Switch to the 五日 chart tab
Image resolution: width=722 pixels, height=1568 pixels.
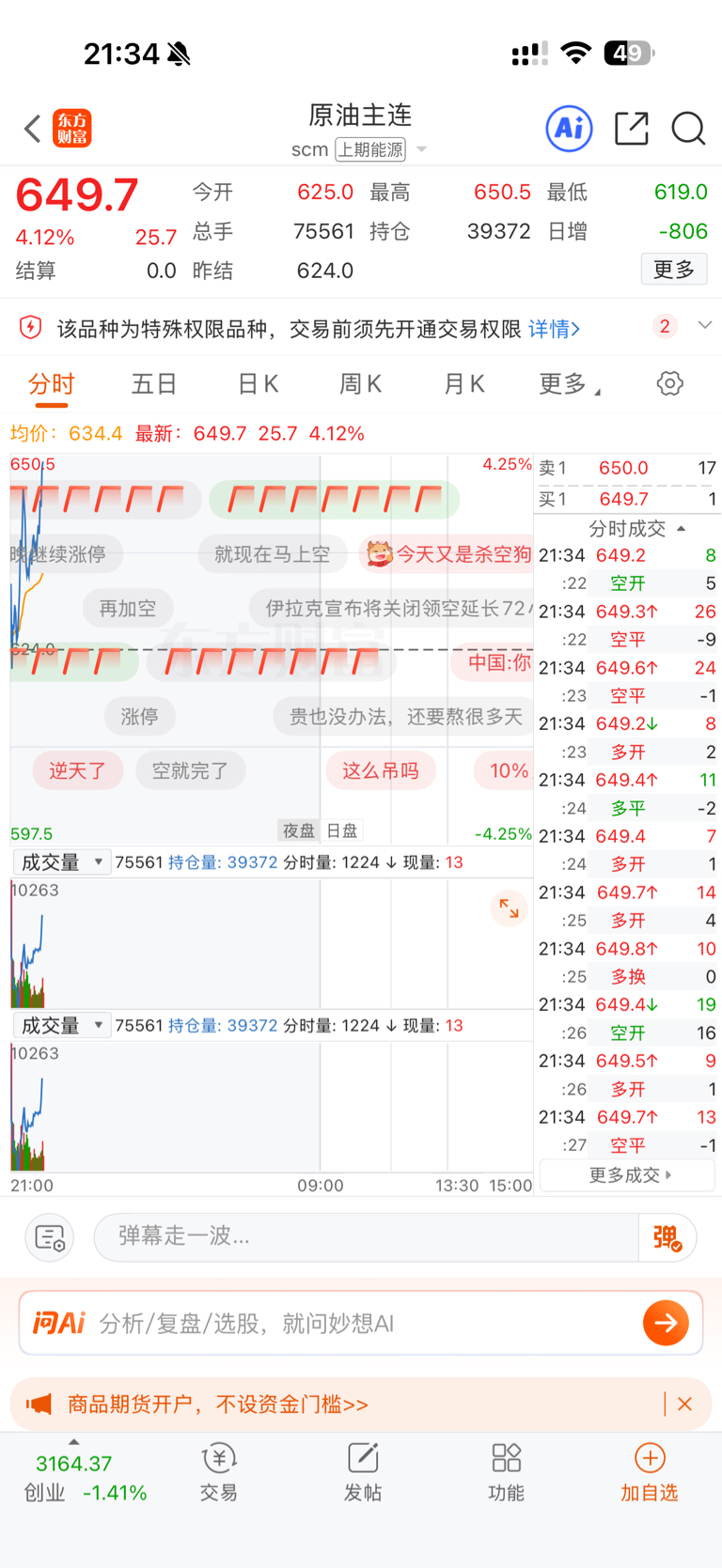154,384
